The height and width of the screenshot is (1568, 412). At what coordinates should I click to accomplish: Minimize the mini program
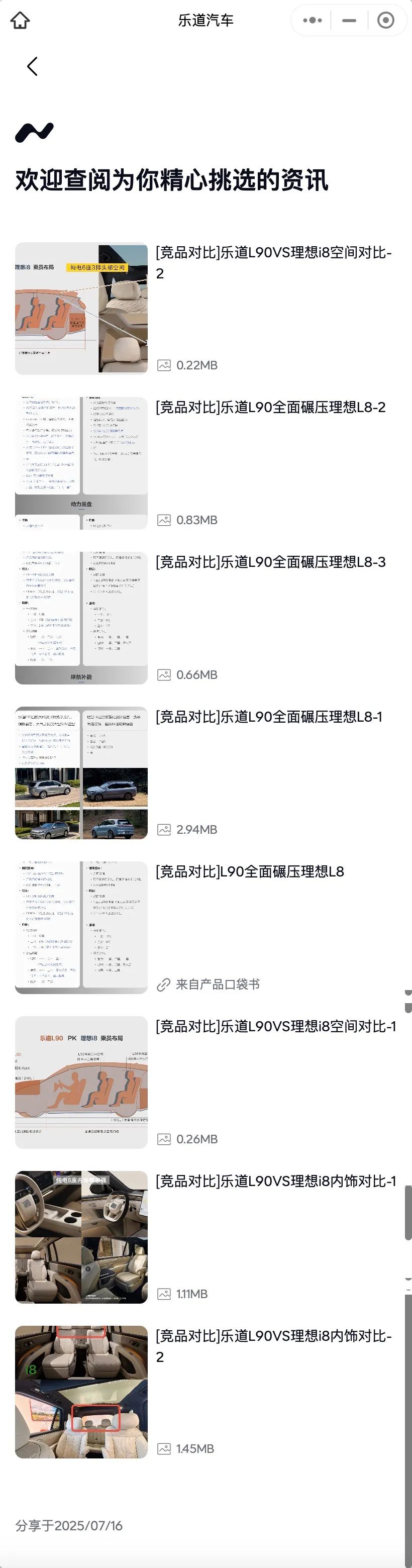tap(349, 20)
